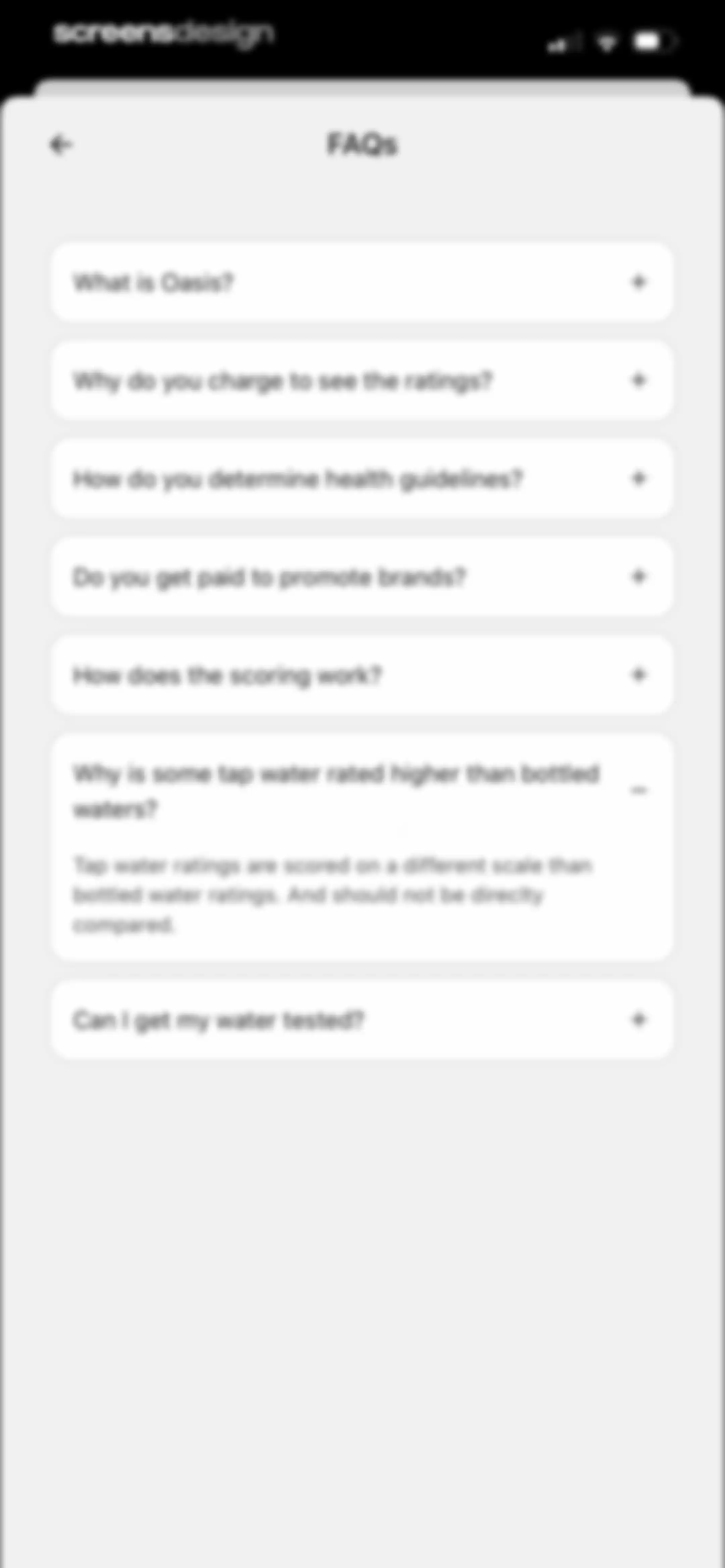This screenshot has height=1568, width=725.
Task: Expand "Do you get paid to promote brands?"
Action: click(x=362, y=577)
